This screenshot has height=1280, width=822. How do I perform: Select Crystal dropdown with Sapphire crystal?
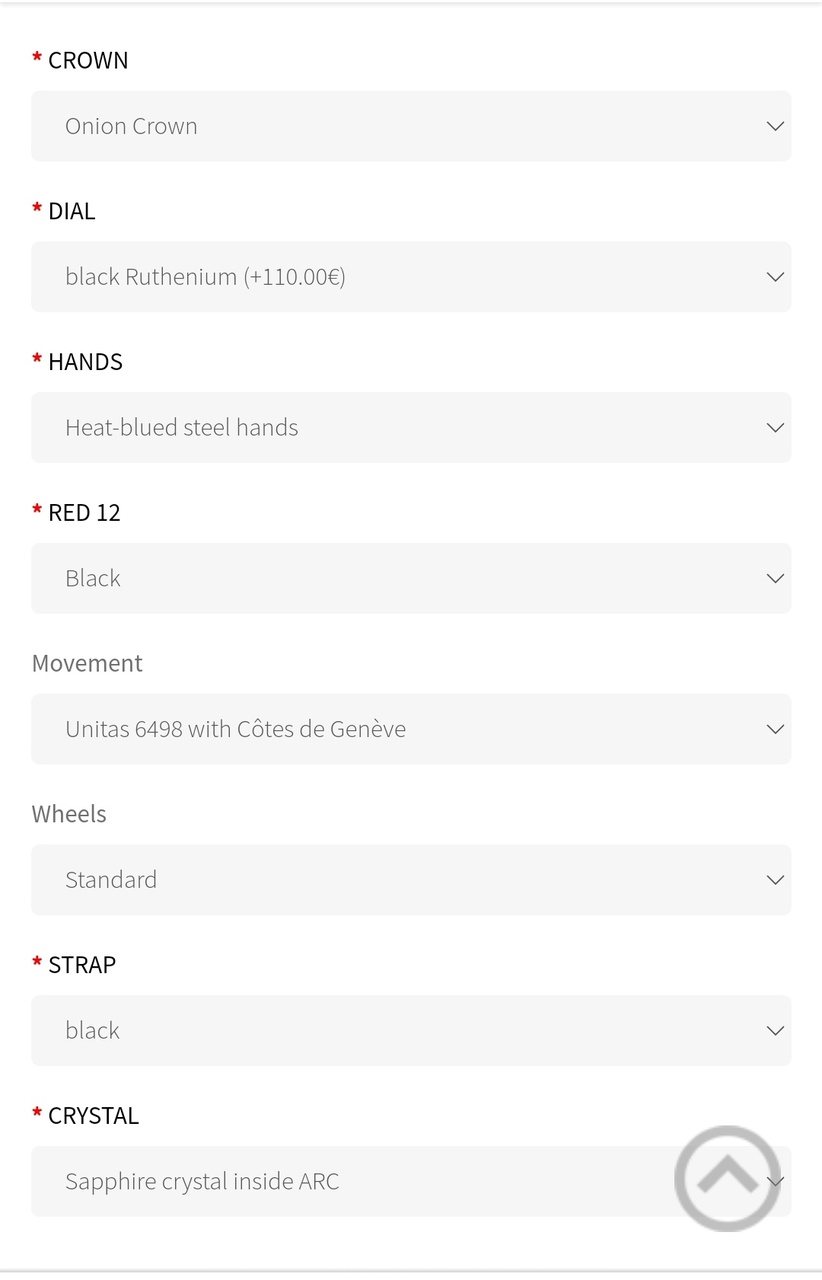pyautogui.click(x=350, y=1182)
